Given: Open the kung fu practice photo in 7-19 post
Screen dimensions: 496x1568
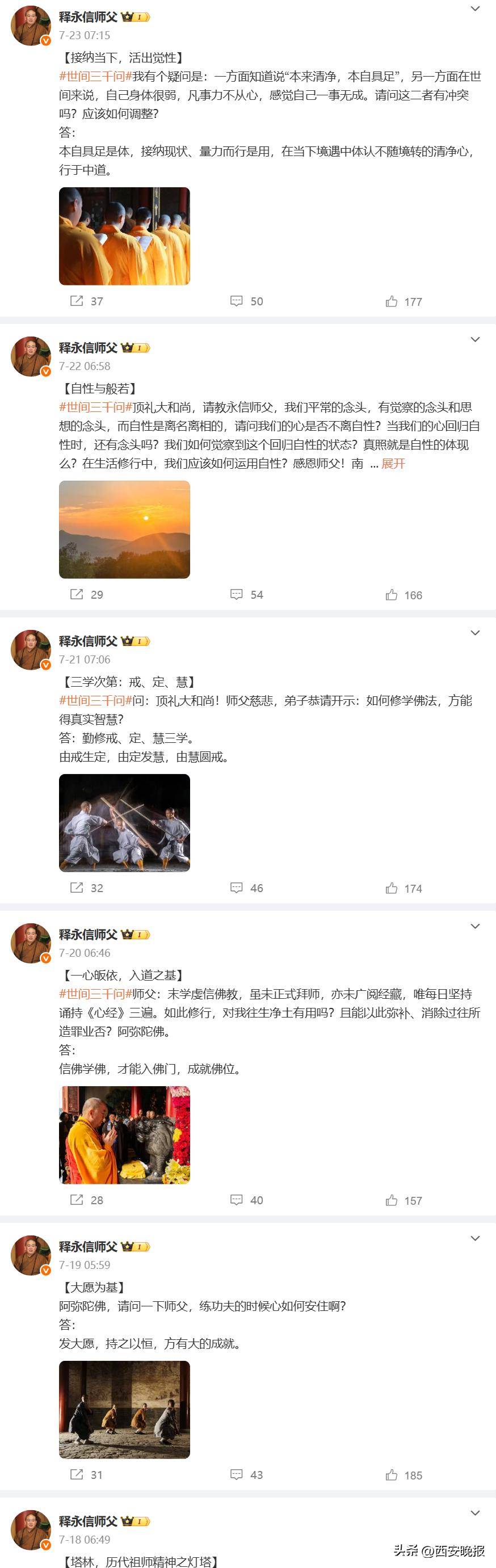Looking at the screenshot, I should tap(124, 1410).
